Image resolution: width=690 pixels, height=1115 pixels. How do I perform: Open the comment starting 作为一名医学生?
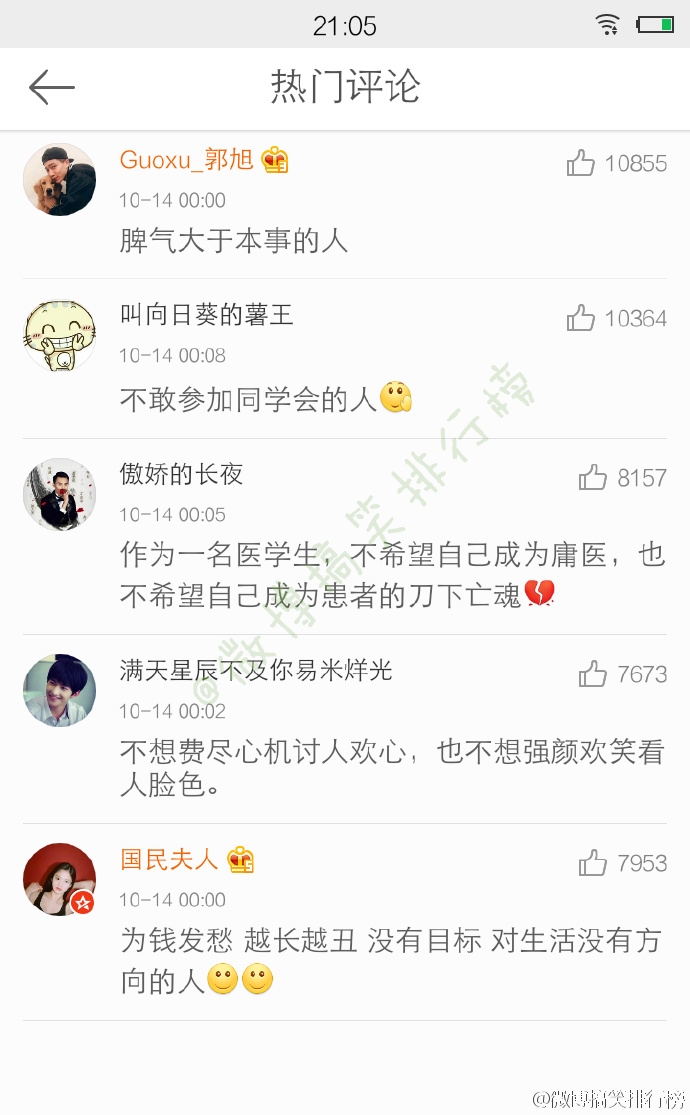393,575
